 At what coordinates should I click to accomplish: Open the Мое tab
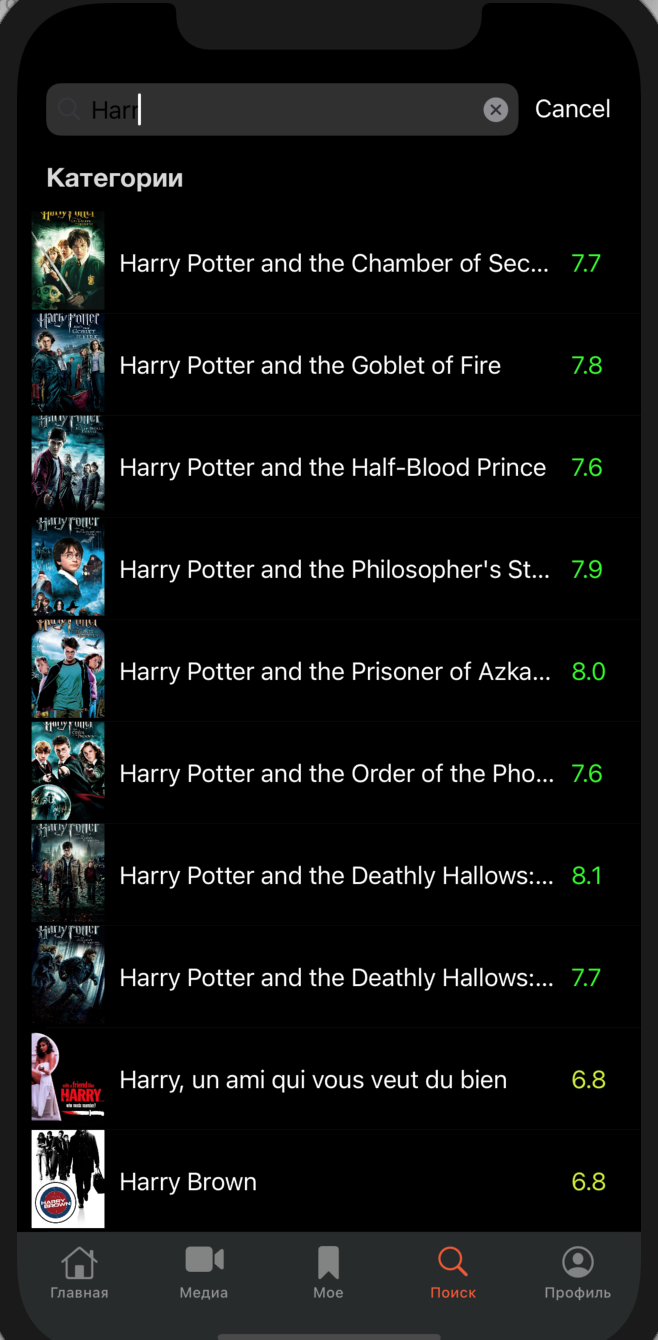click(328, 1272)
